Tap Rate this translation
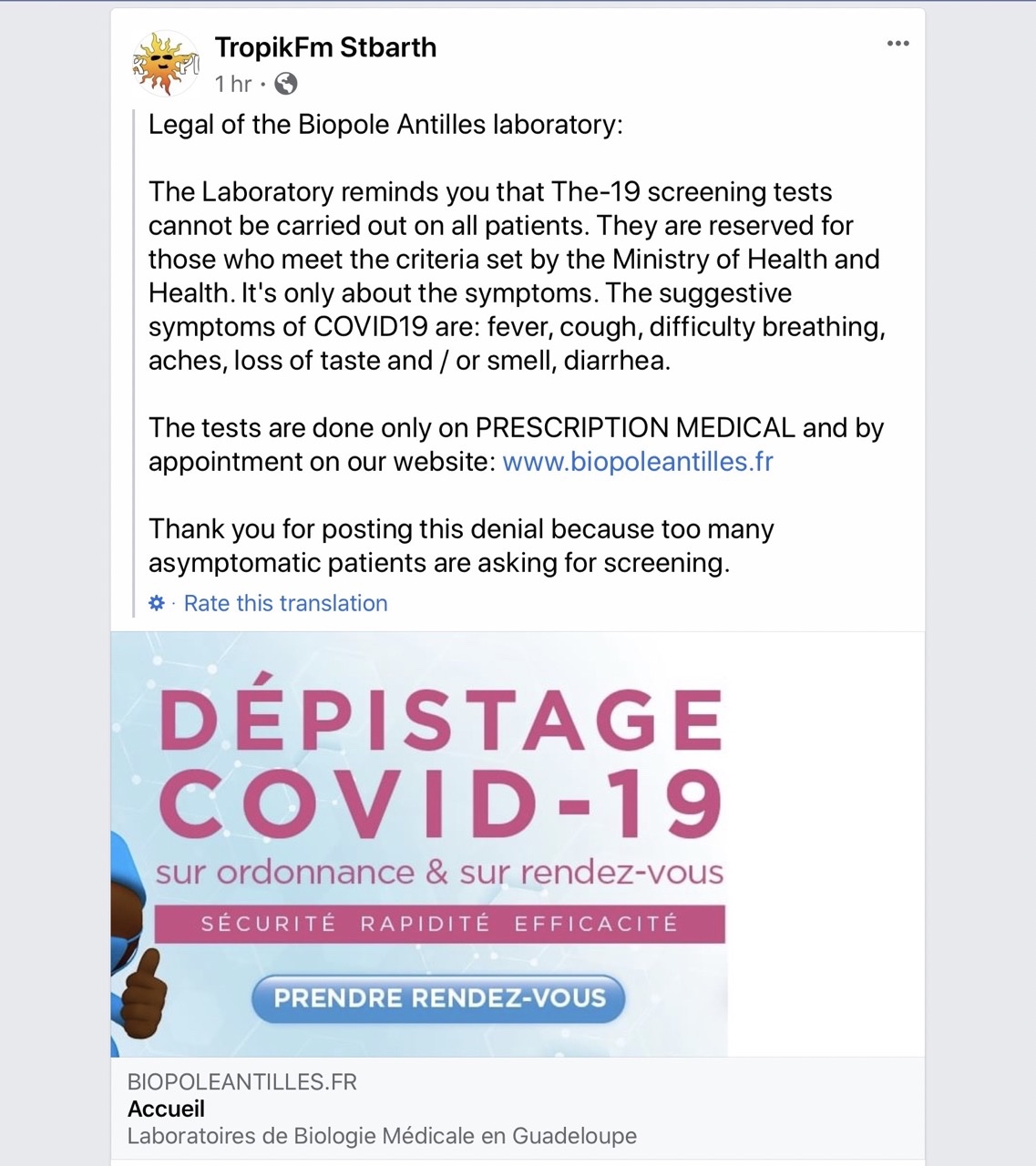The height and width of the screenshot is (1166, 1036). pyautogui.click(x=285, y=603)
